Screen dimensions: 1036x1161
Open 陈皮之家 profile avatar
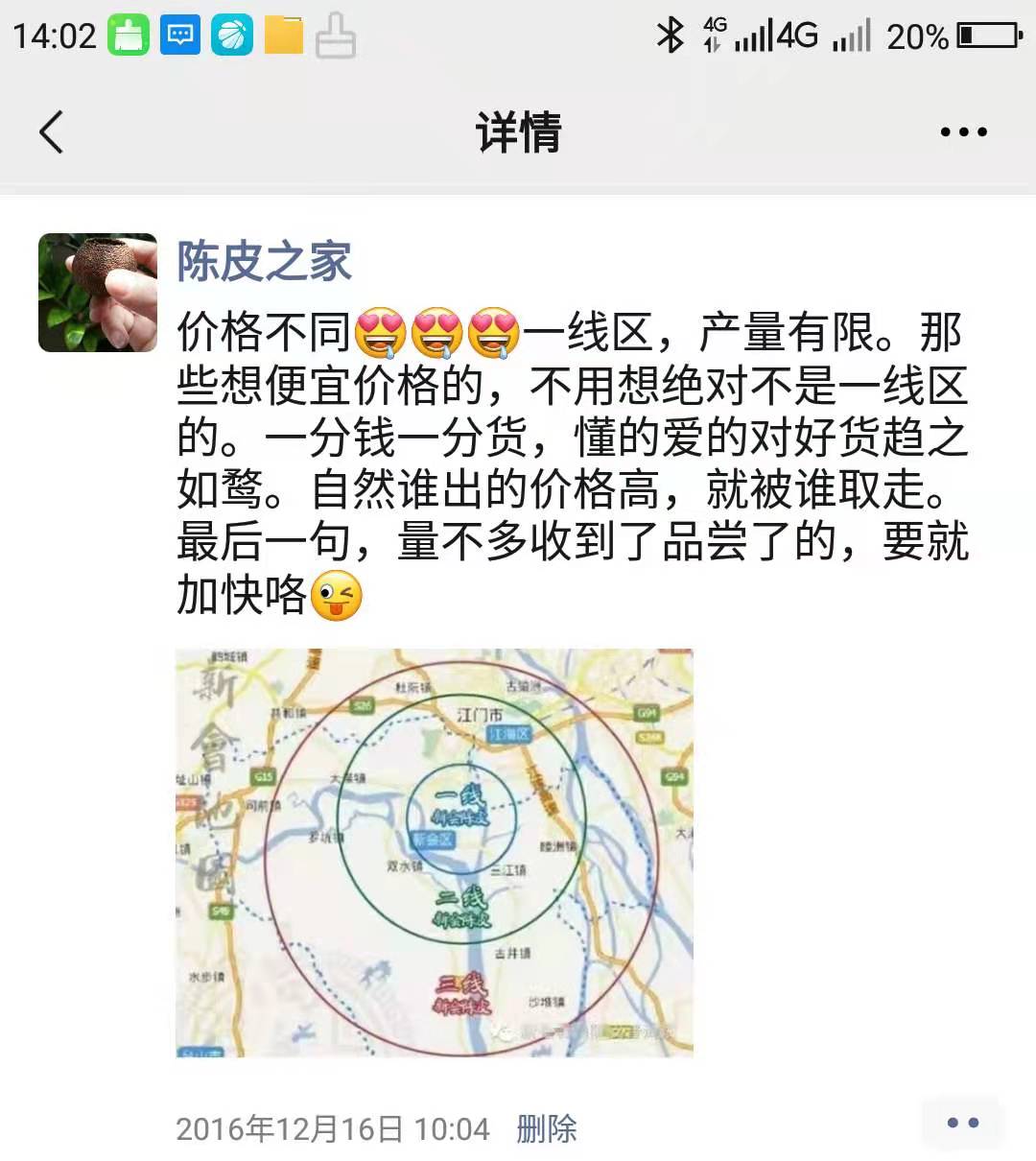click(x=98, y=293)
